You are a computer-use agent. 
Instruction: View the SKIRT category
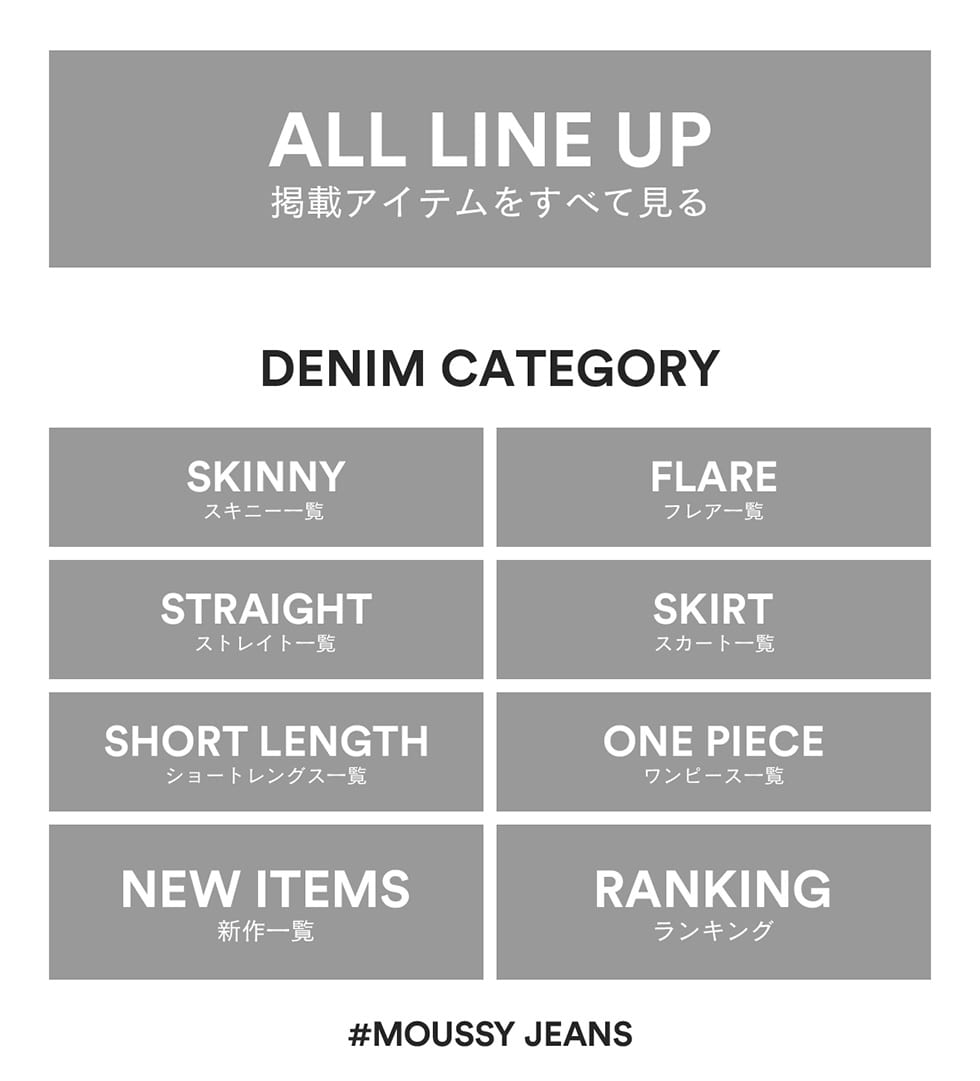pyautogui.click(x=714, y=620)
